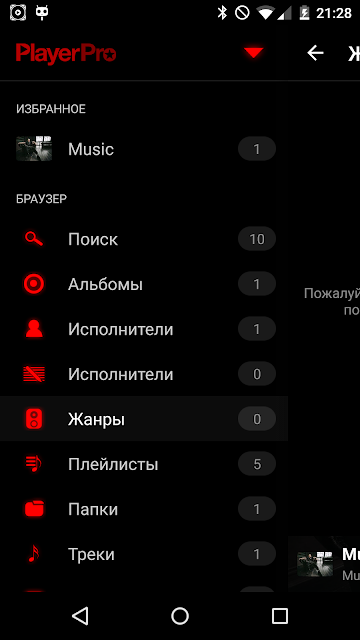Viewport: 360px width, 640px height.
Task: Show Треки list
Action: point(144,554)
